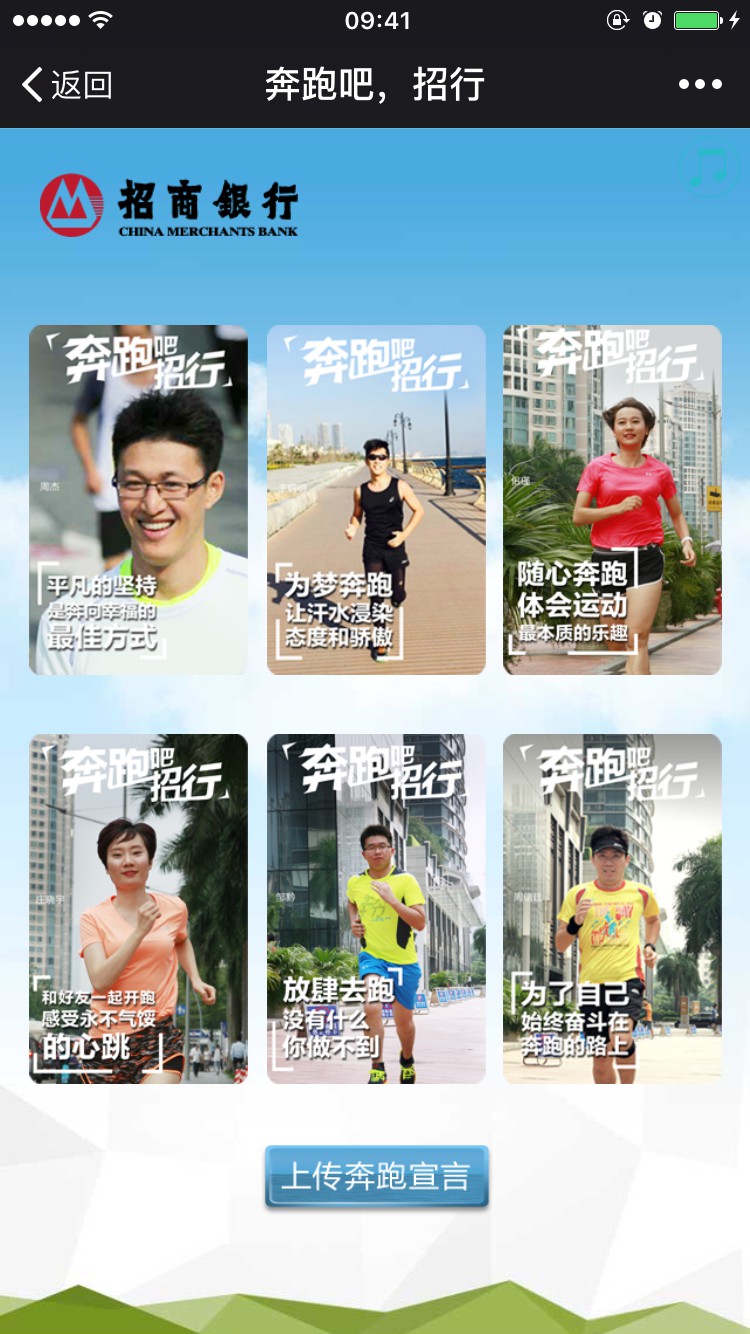Open the 为梦奔跑 runner card
Image resolution: width=750 pixels, height=1334 pixels.
[x=376, y=500]
